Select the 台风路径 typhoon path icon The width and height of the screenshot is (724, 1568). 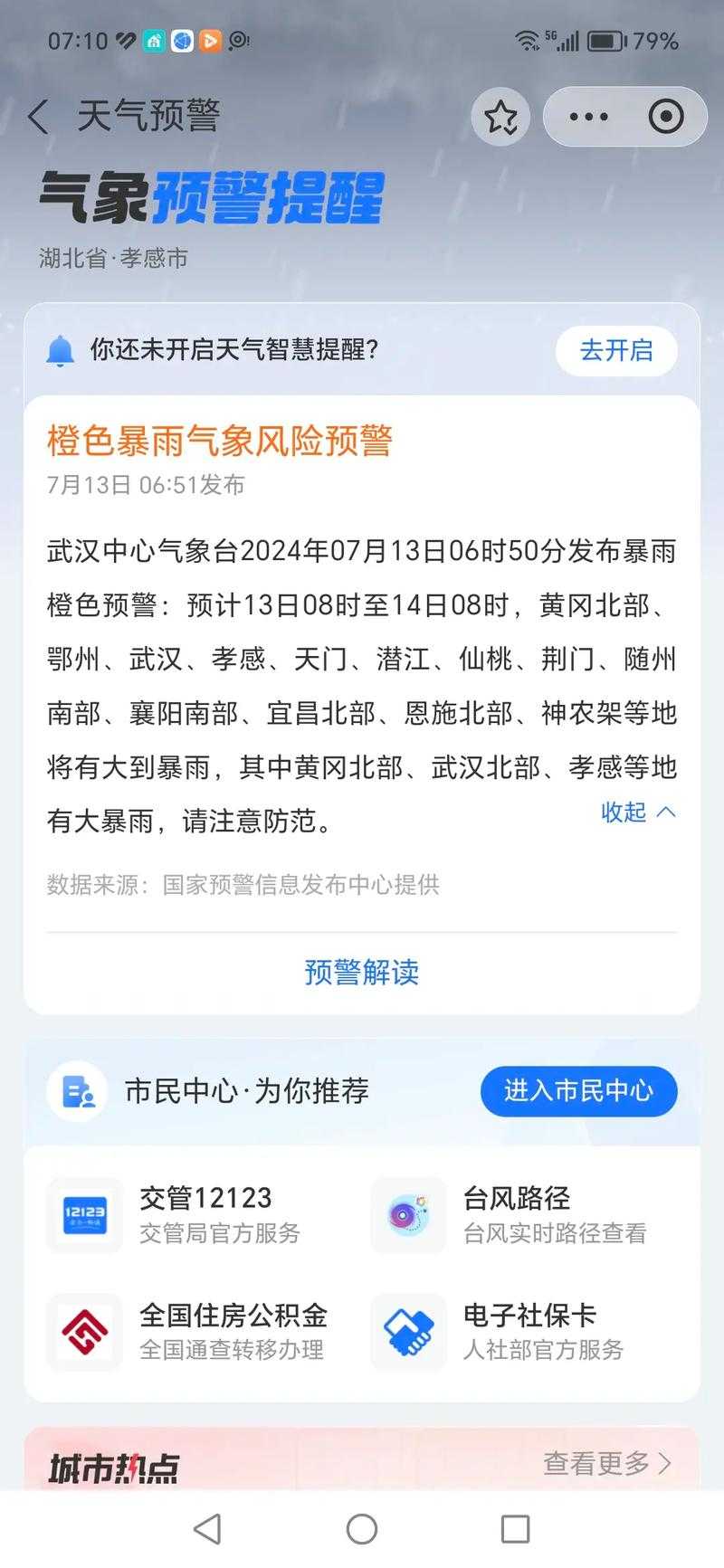pos(407,1216)
